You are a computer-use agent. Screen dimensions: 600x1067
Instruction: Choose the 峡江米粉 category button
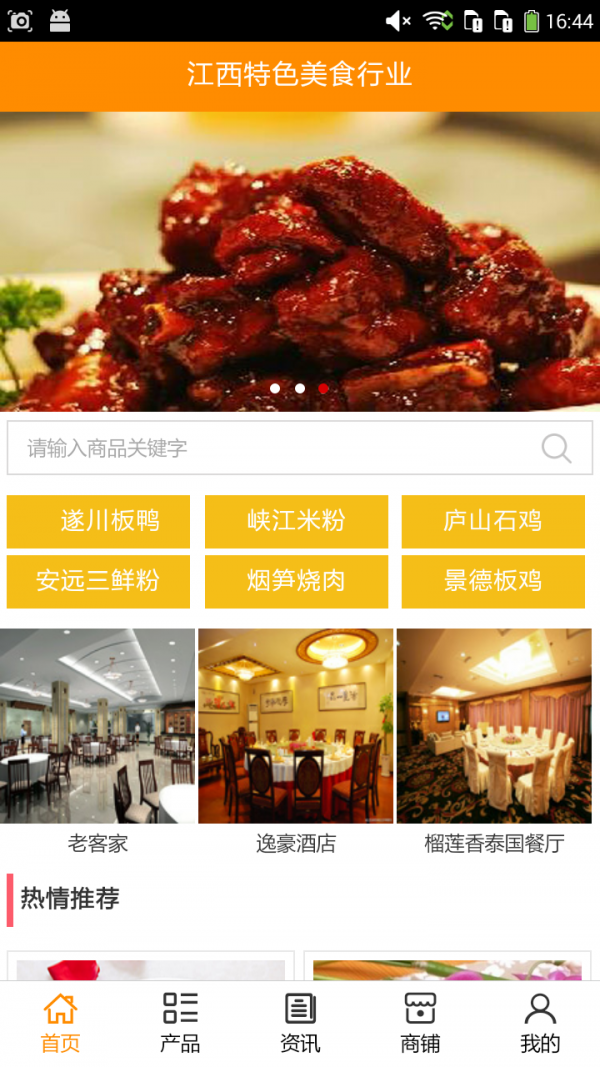coord(296,521)
